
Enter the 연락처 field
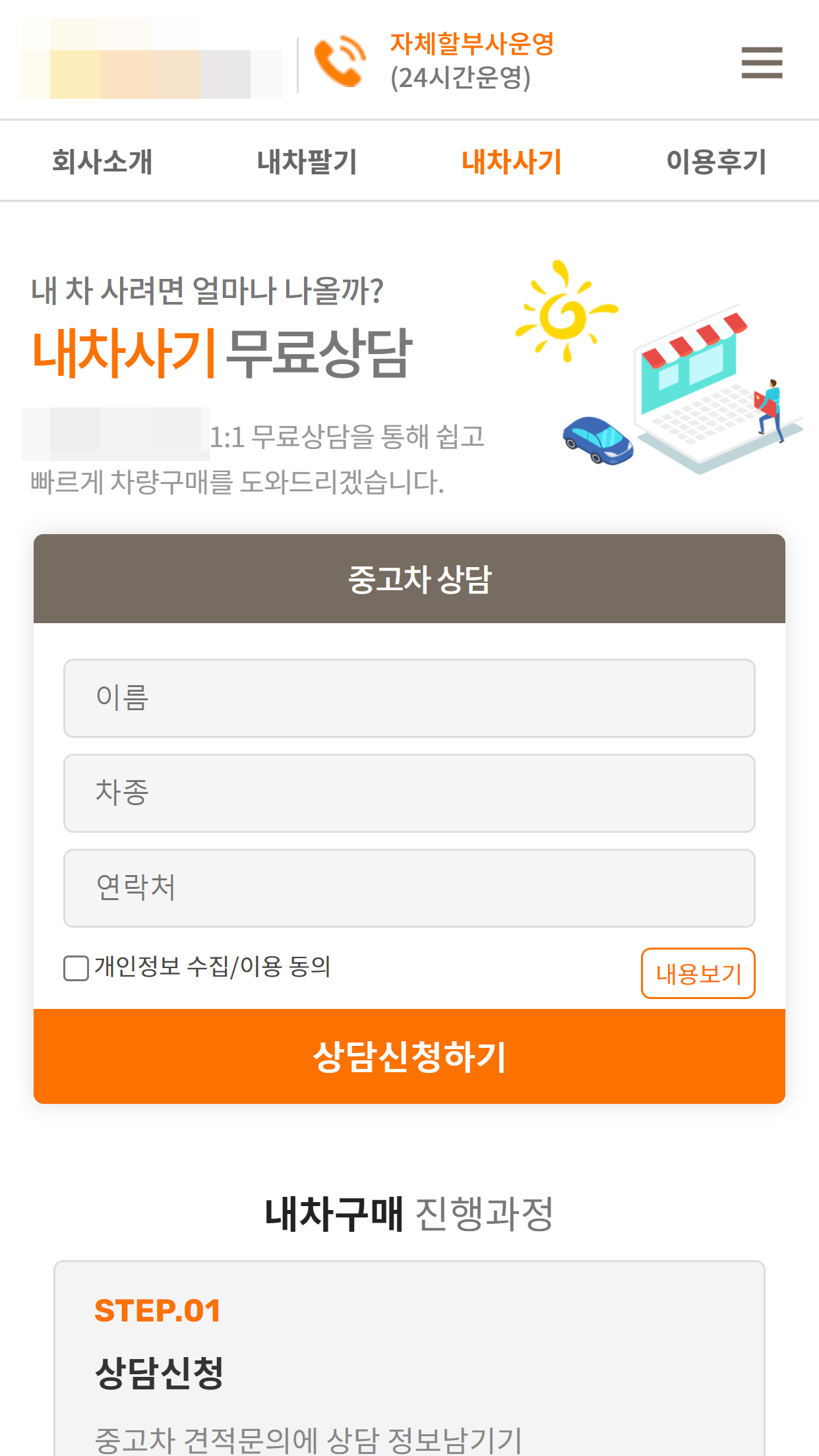(409, 888)
